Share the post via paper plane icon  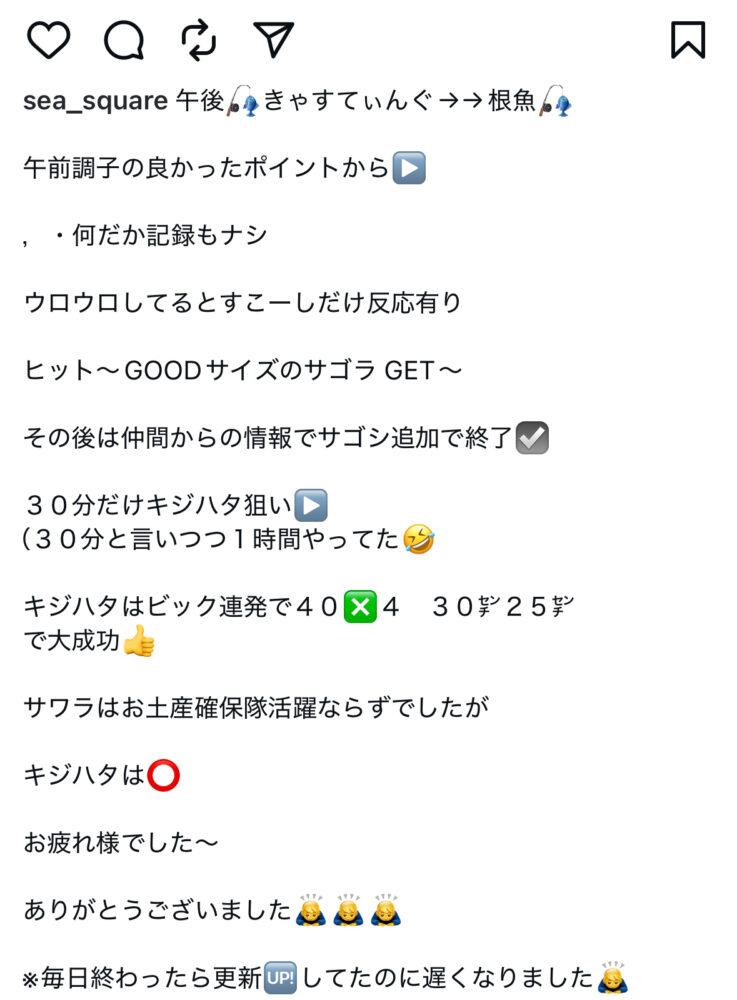pyautogui.click(x=273, y=39)
